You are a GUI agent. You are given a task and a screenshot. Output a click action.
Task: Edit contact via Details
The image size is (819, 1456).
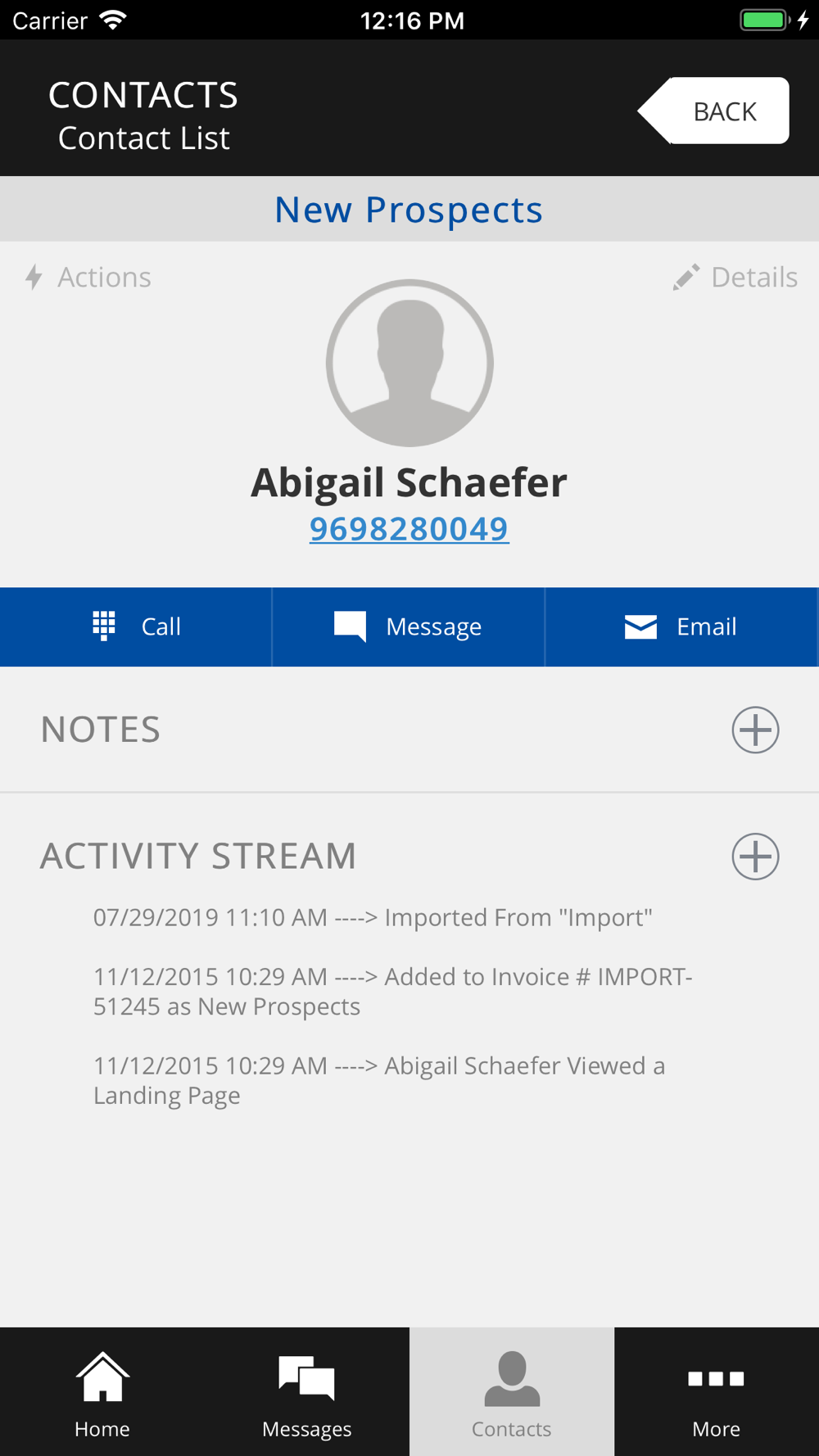tap(735, 278)
